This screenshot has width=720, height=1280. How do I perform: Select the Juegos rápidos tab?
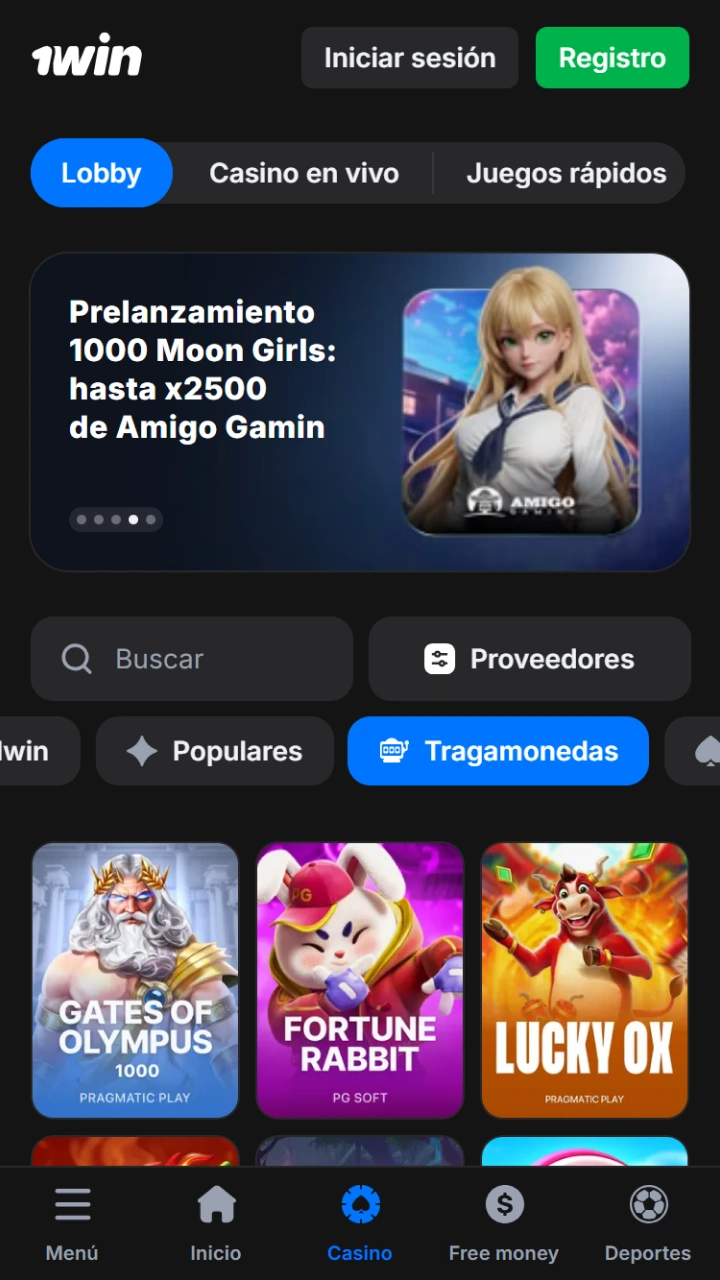566,173
